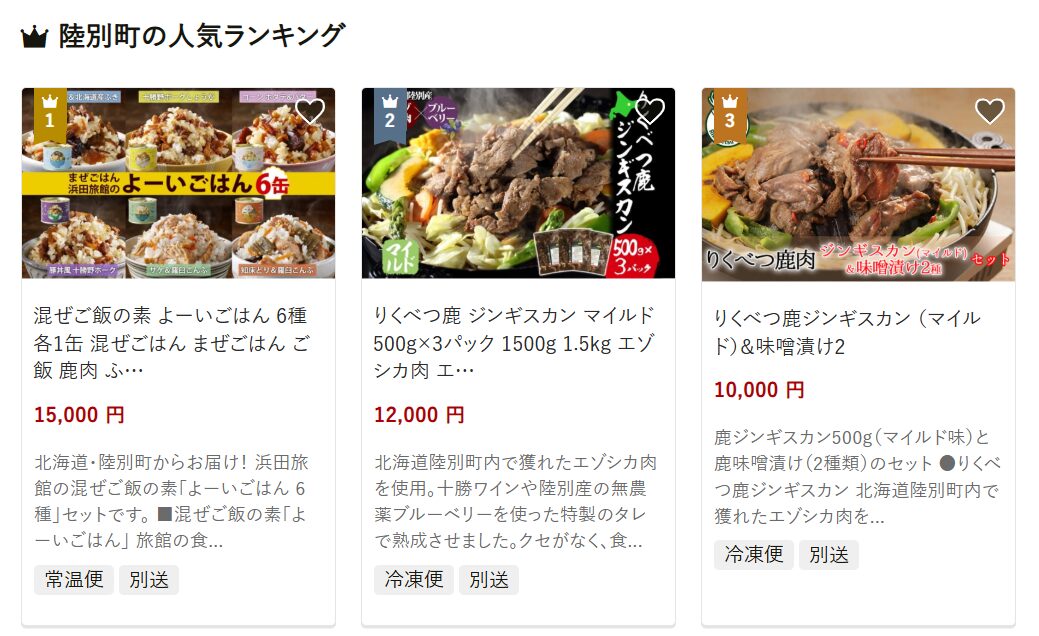Favorite the ジンギスカン マイルド 500g×3パック product

pyautogui.click(x=650, y=111)
